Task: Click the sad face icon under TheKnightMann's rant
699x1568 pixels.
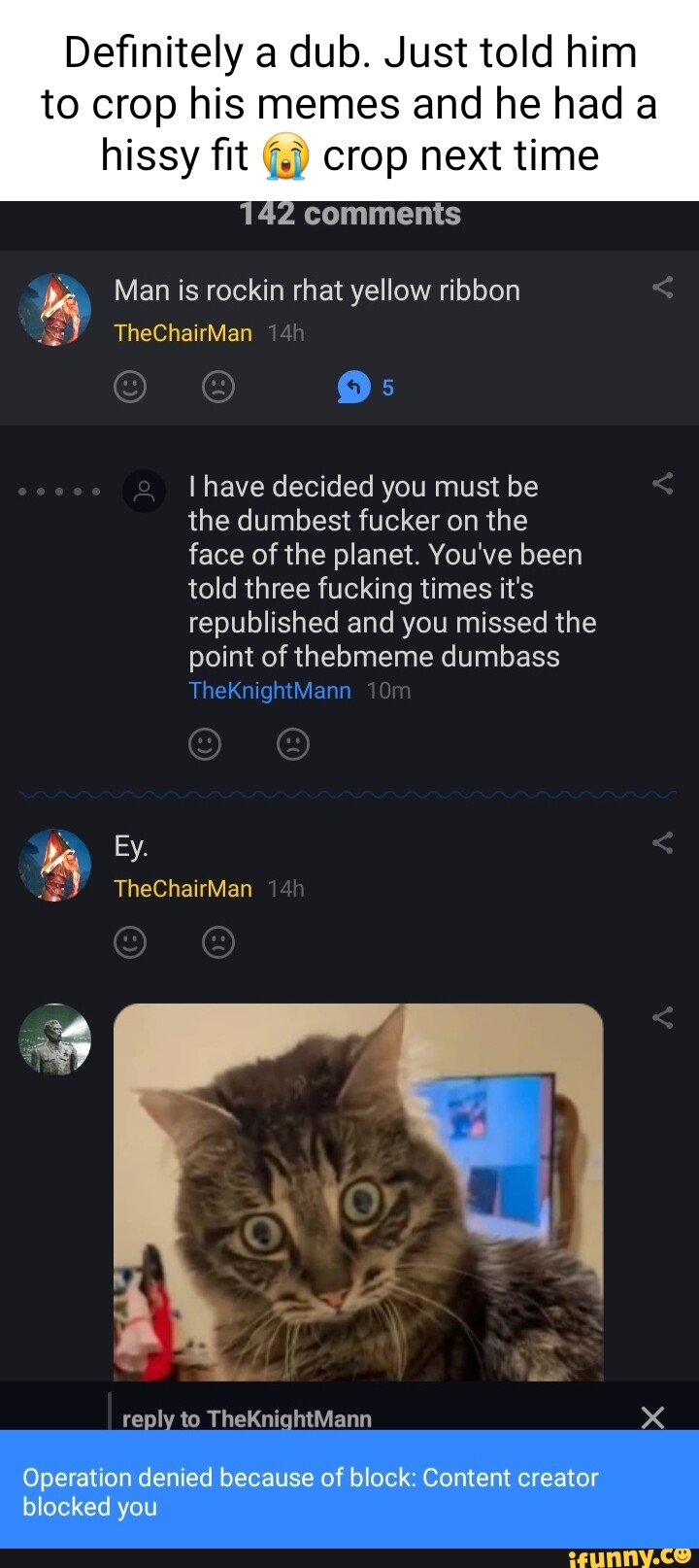Action: click(x=293, y=744)
